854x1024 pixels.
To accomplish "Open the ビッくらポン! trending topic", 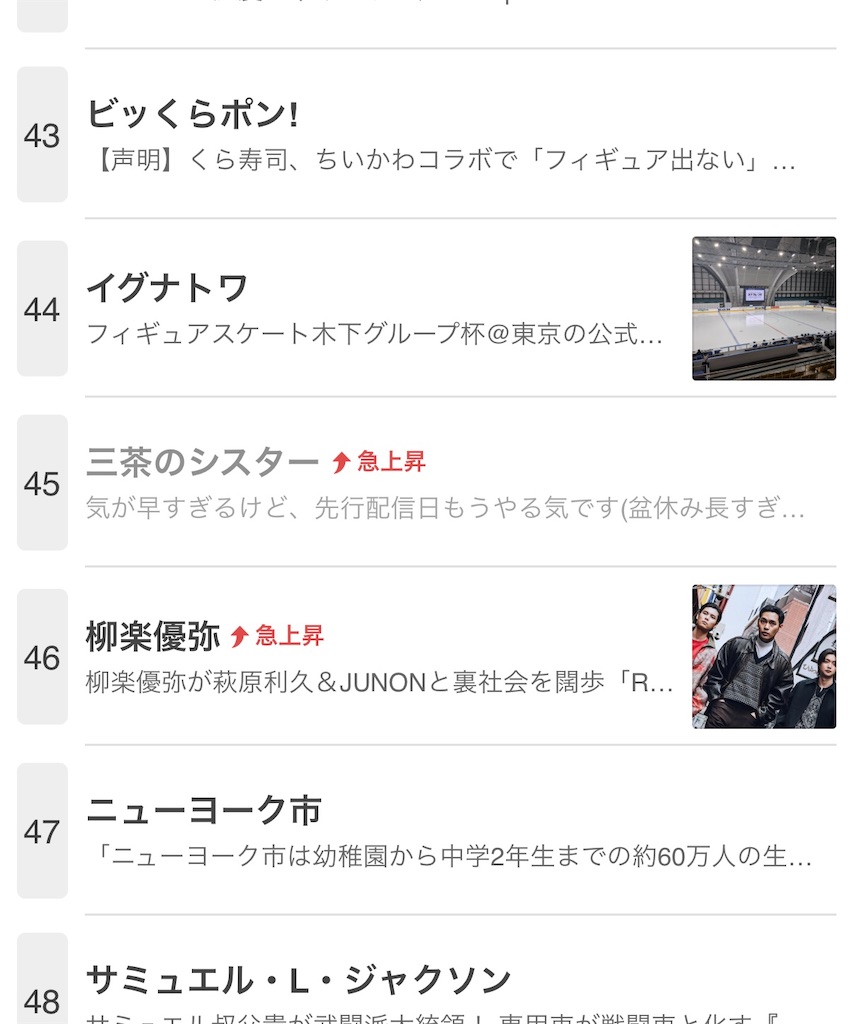I will pyautogui.click(x=427, y=134).
